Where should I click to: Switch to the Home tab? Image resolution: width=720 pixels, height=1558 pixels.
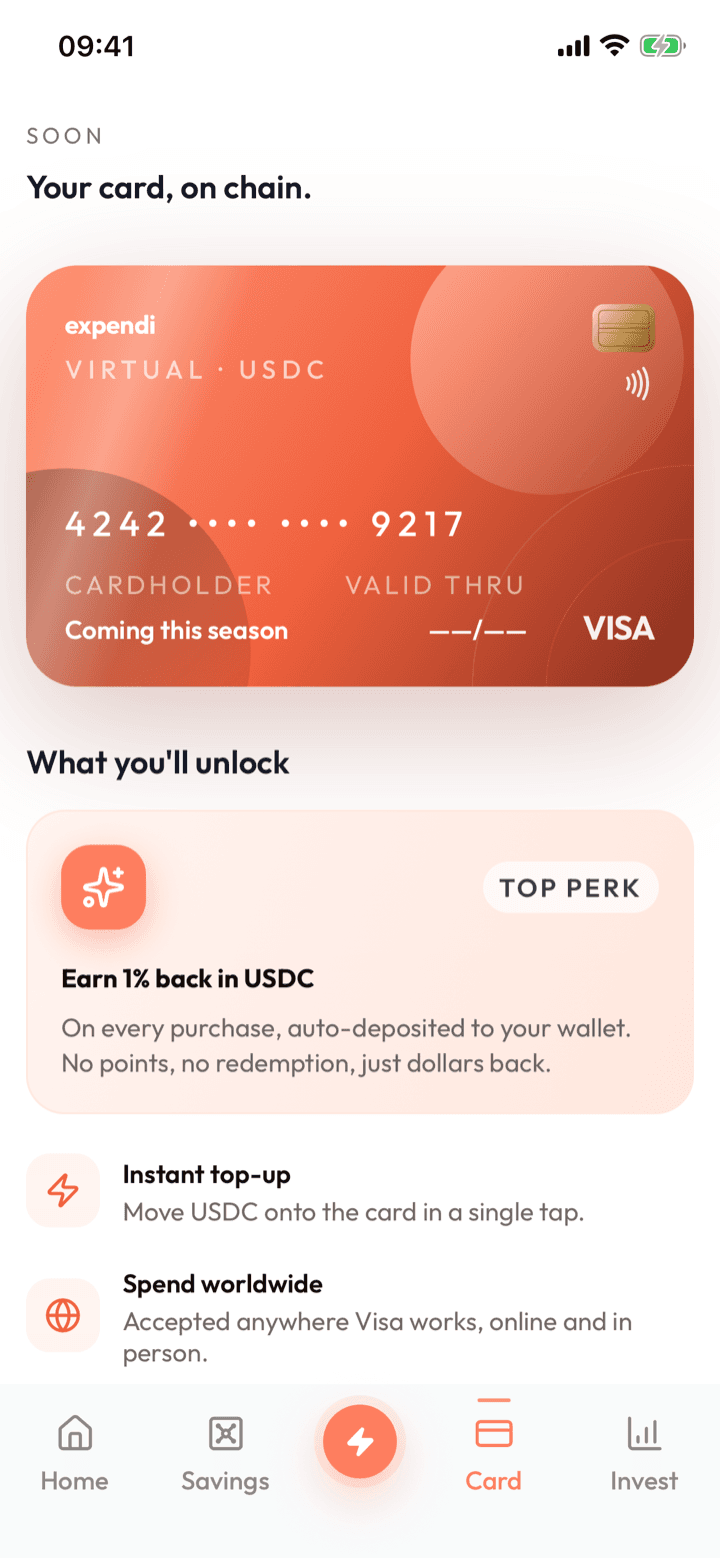[x=75, y=1453]
